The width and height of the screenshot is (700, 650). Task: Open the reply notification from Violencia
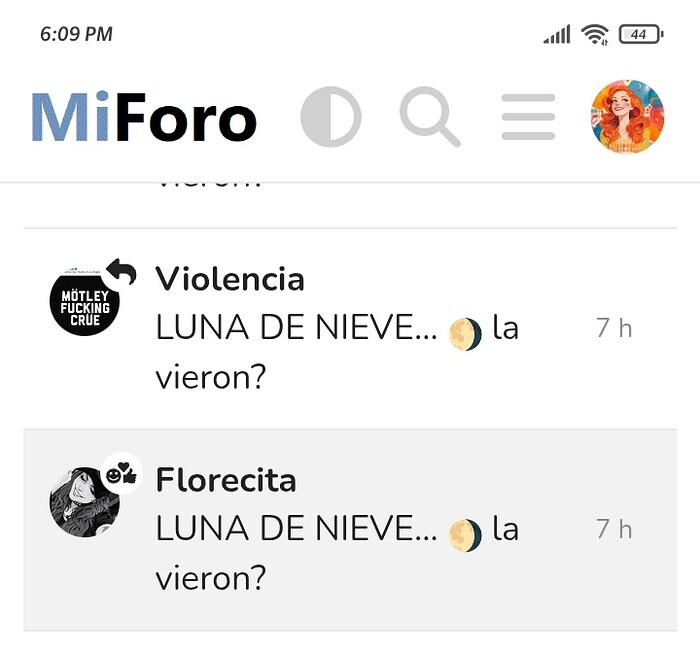350,329
